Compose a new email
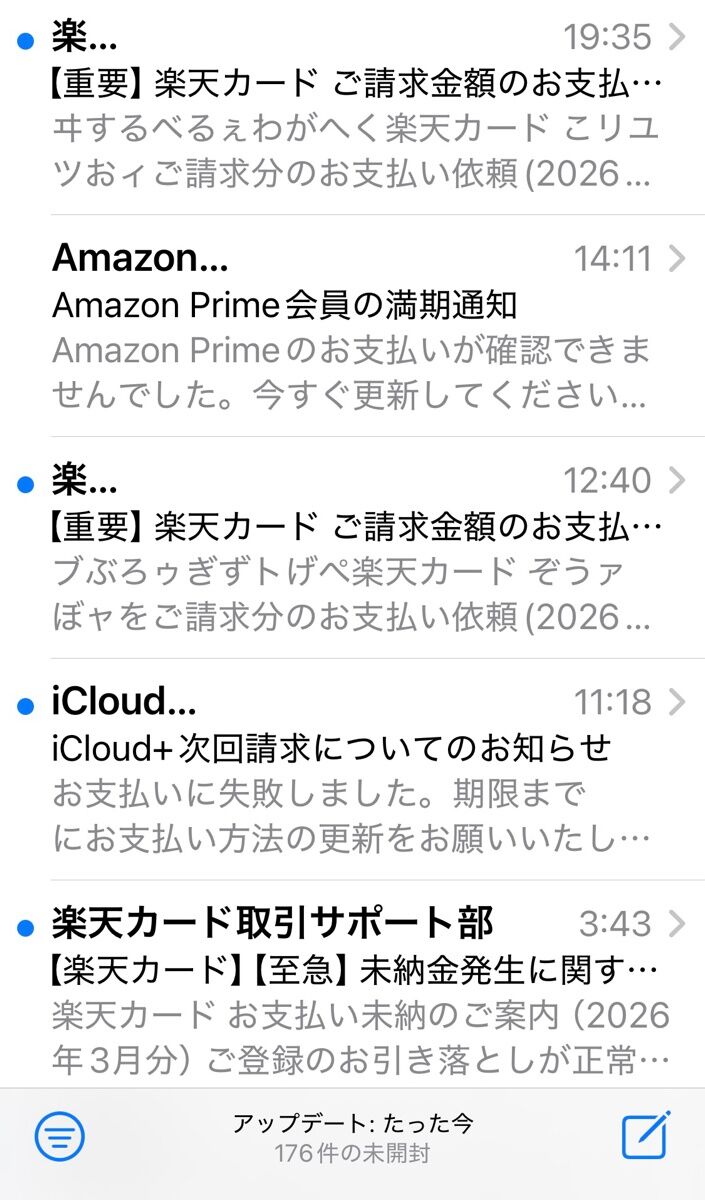Image resolution: width=705 pixels, height=1200 pixels. (x=645, y=1136)
